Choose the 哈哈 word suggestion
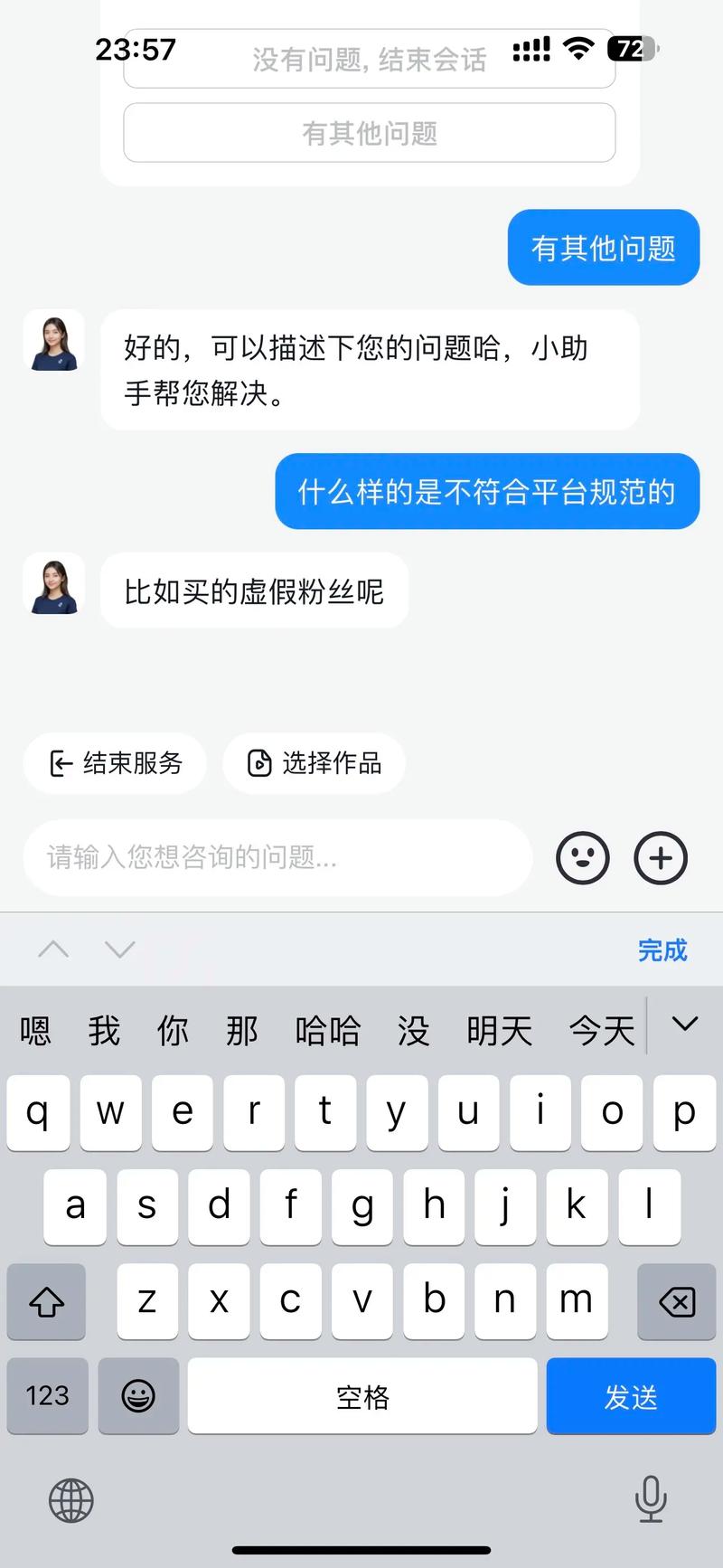 pyautogui.click(x=328, y=1030)
